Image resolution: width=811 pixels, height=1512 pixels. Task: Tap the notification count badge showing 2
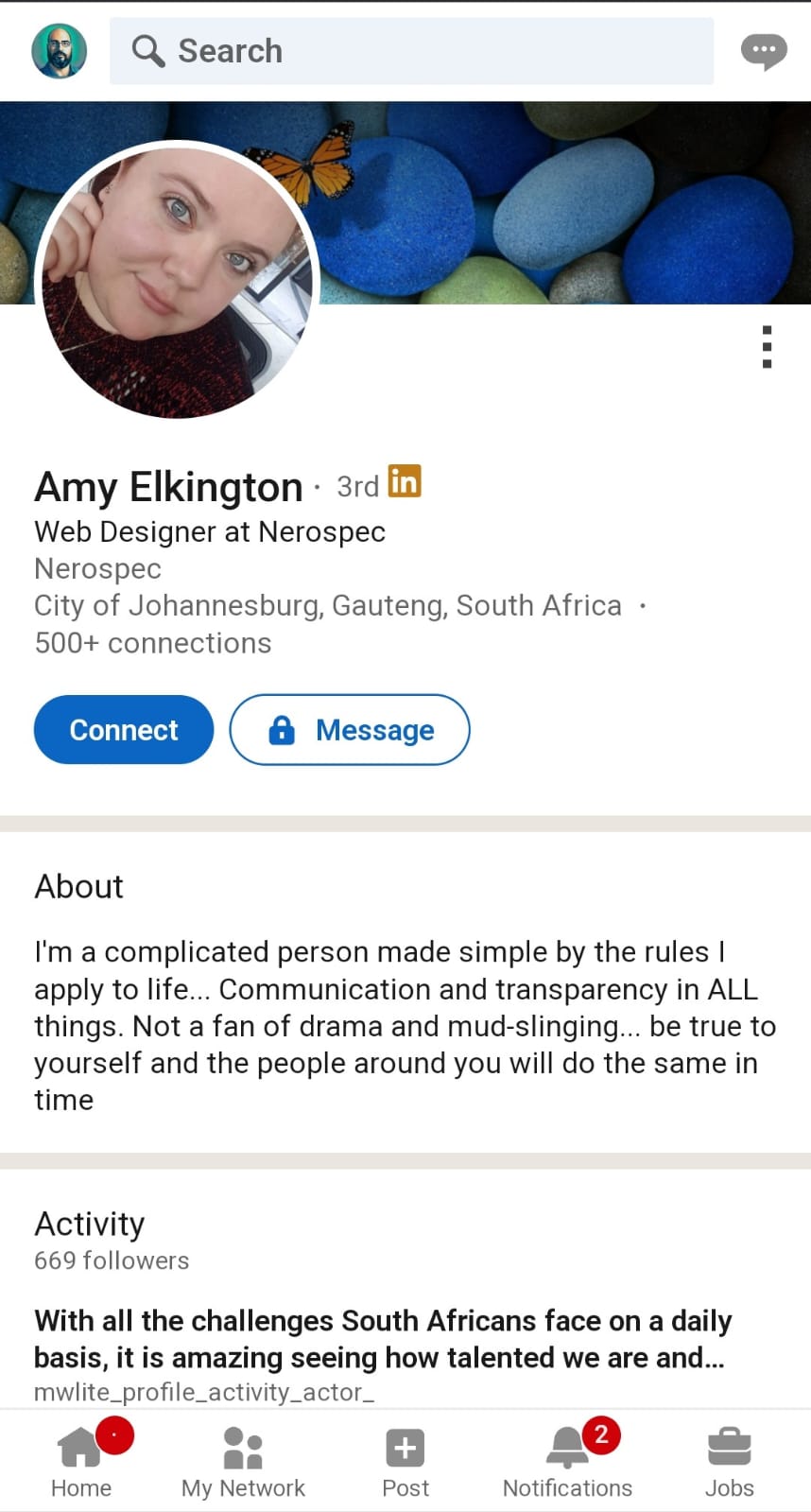pos(600,1434)
